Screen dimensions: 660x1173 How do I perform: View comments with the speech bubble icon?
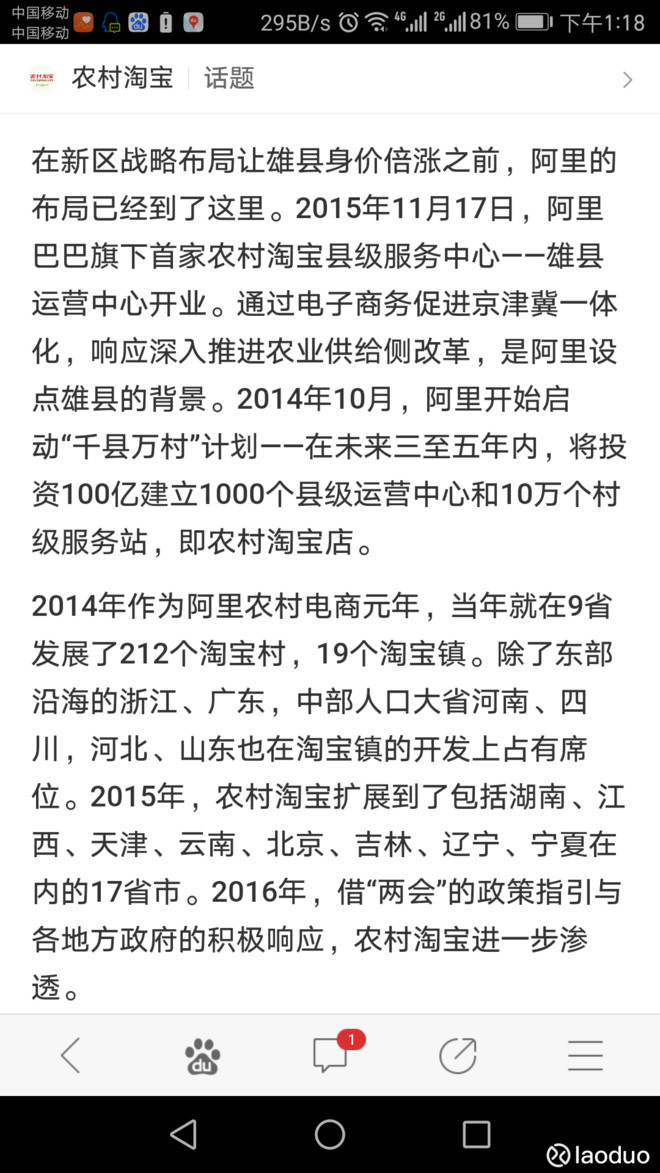point(330,1054)
